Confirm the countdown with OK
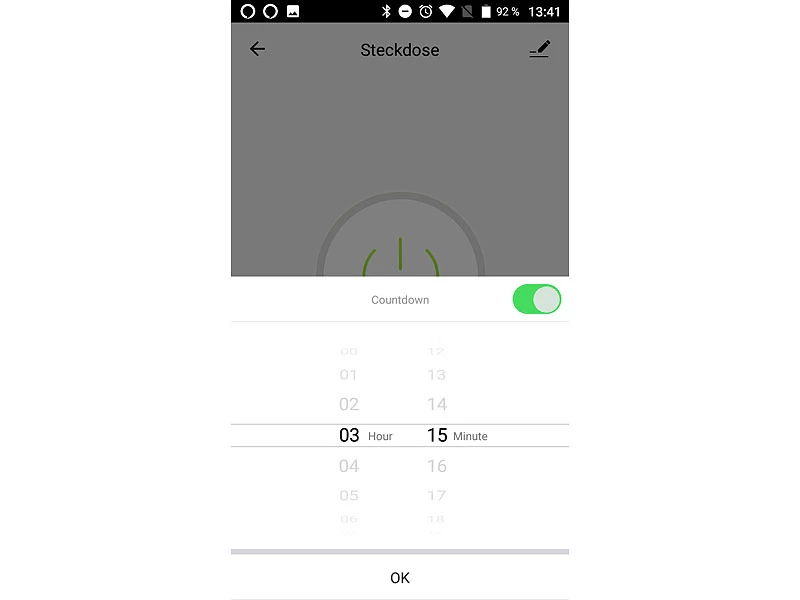 coord(400,577)
